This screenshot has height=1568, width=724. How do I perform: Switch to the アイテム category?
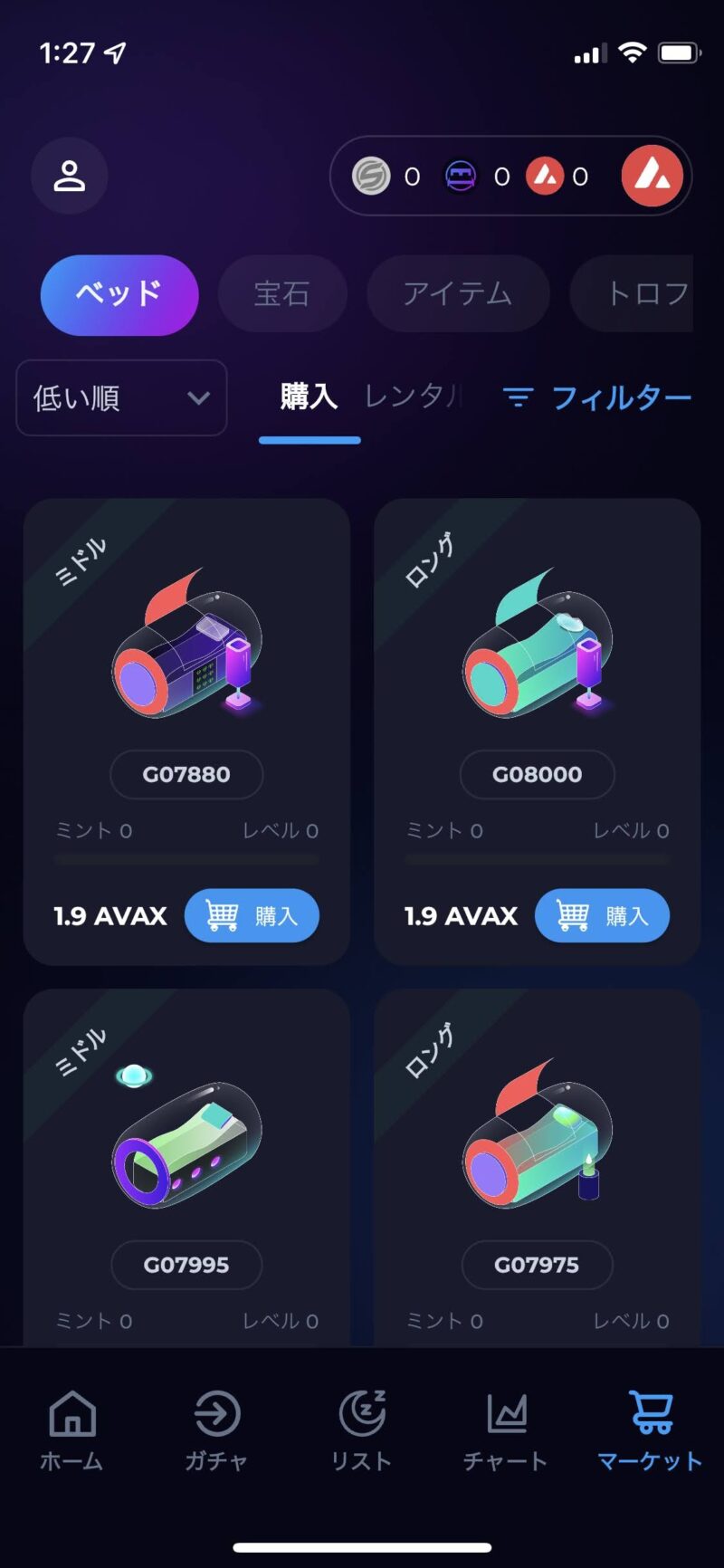click(x=458, y=294)
